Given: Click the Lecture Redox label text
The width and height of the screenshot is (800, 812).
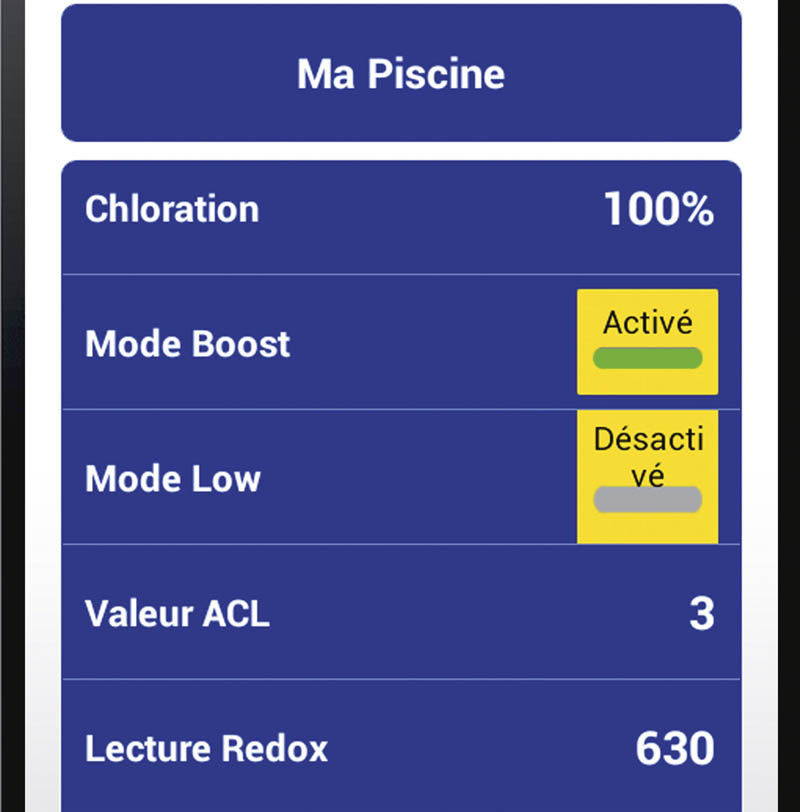Looking at the screenshot, I should pyautogui.click(x=206, y=749).
